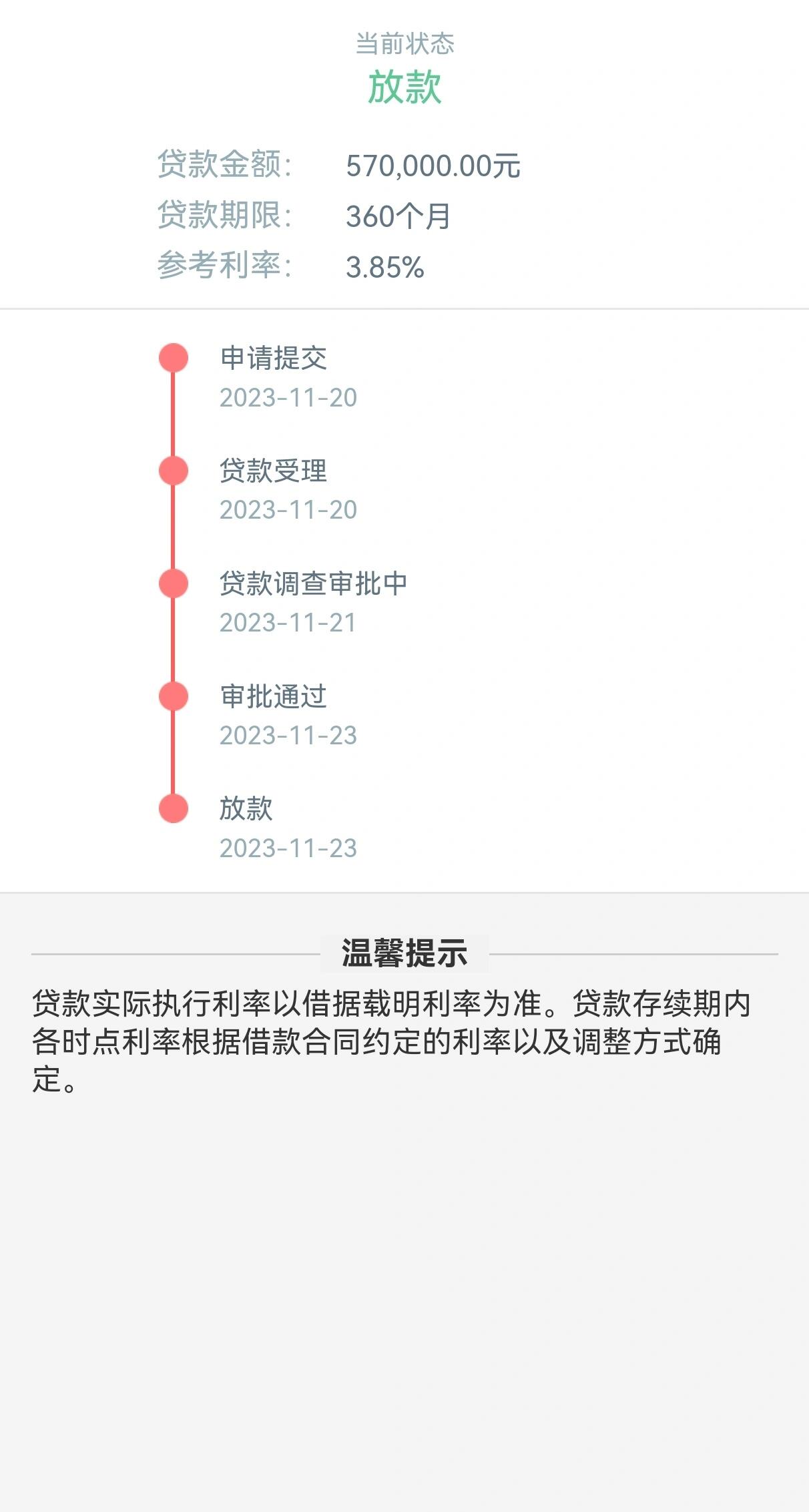Click the 参考利率 value 3.85%
This screenshot has height=1512, width=809.
(386, 267)
